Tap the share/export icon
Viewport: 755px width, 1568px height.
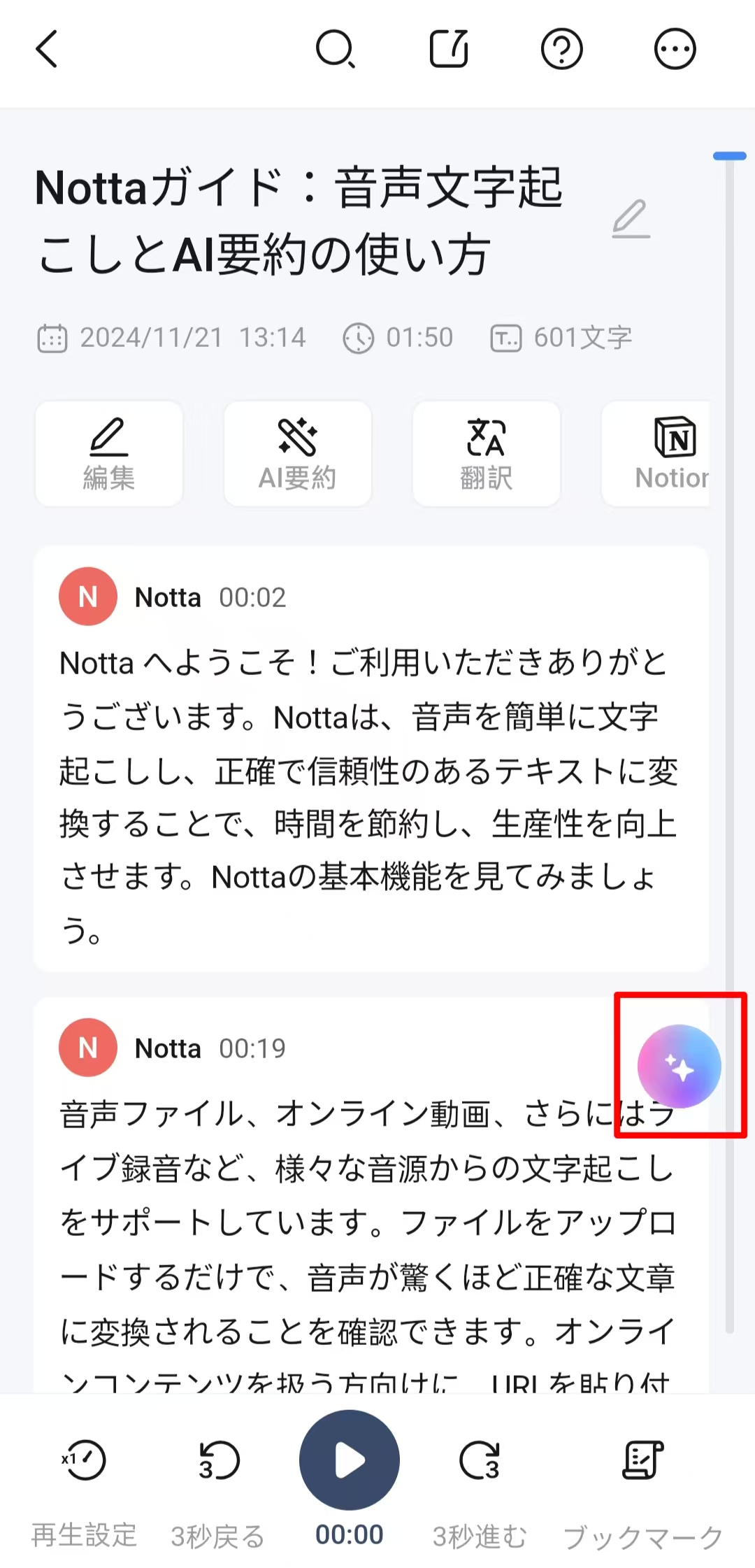click(448, 49)
